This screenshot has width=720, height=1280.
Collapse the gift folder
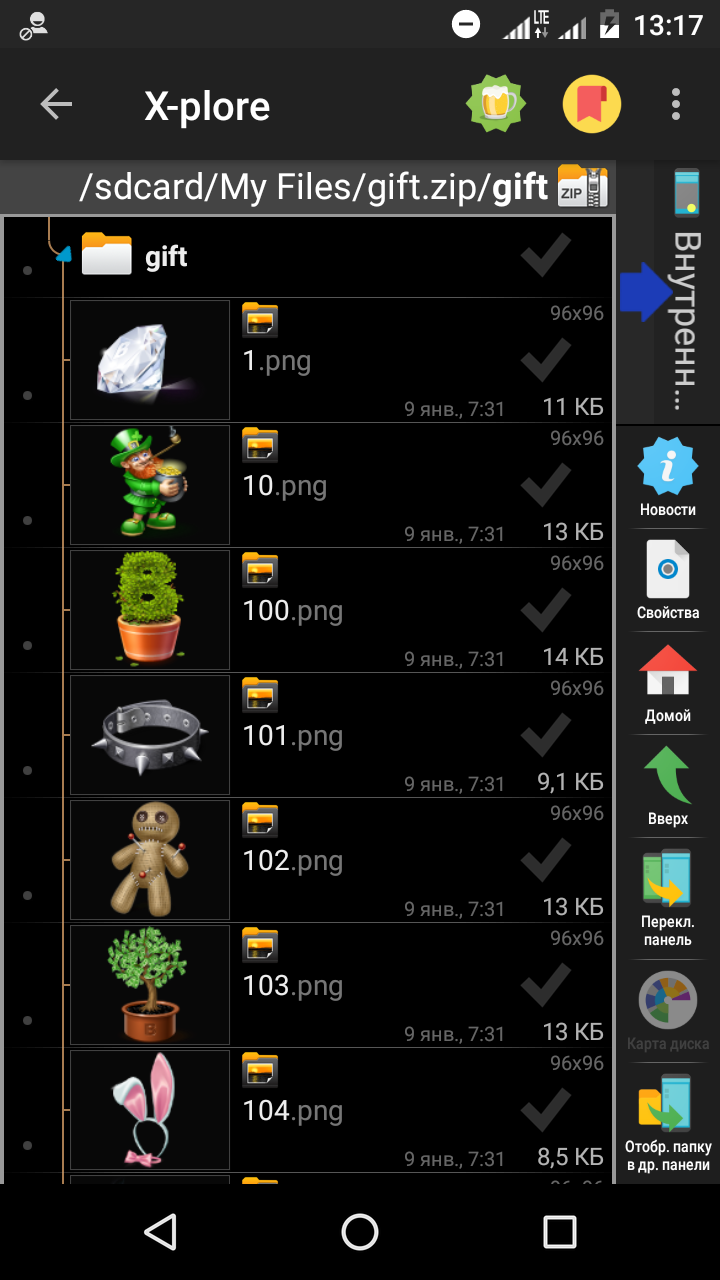(64, 256)
